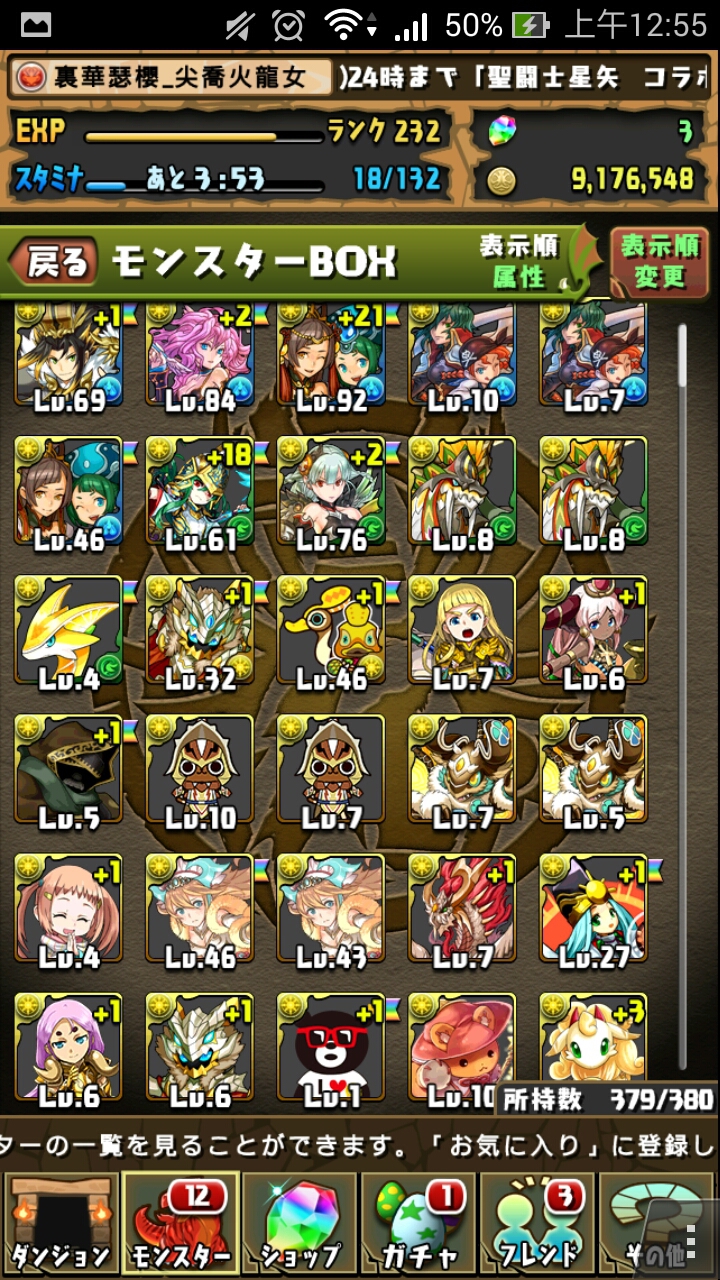Select the Lv.46 yellow duck monster
Image resolution: width=720 pixels, height=1280 pixels.
pyautogui.click(x=330, y=632)
